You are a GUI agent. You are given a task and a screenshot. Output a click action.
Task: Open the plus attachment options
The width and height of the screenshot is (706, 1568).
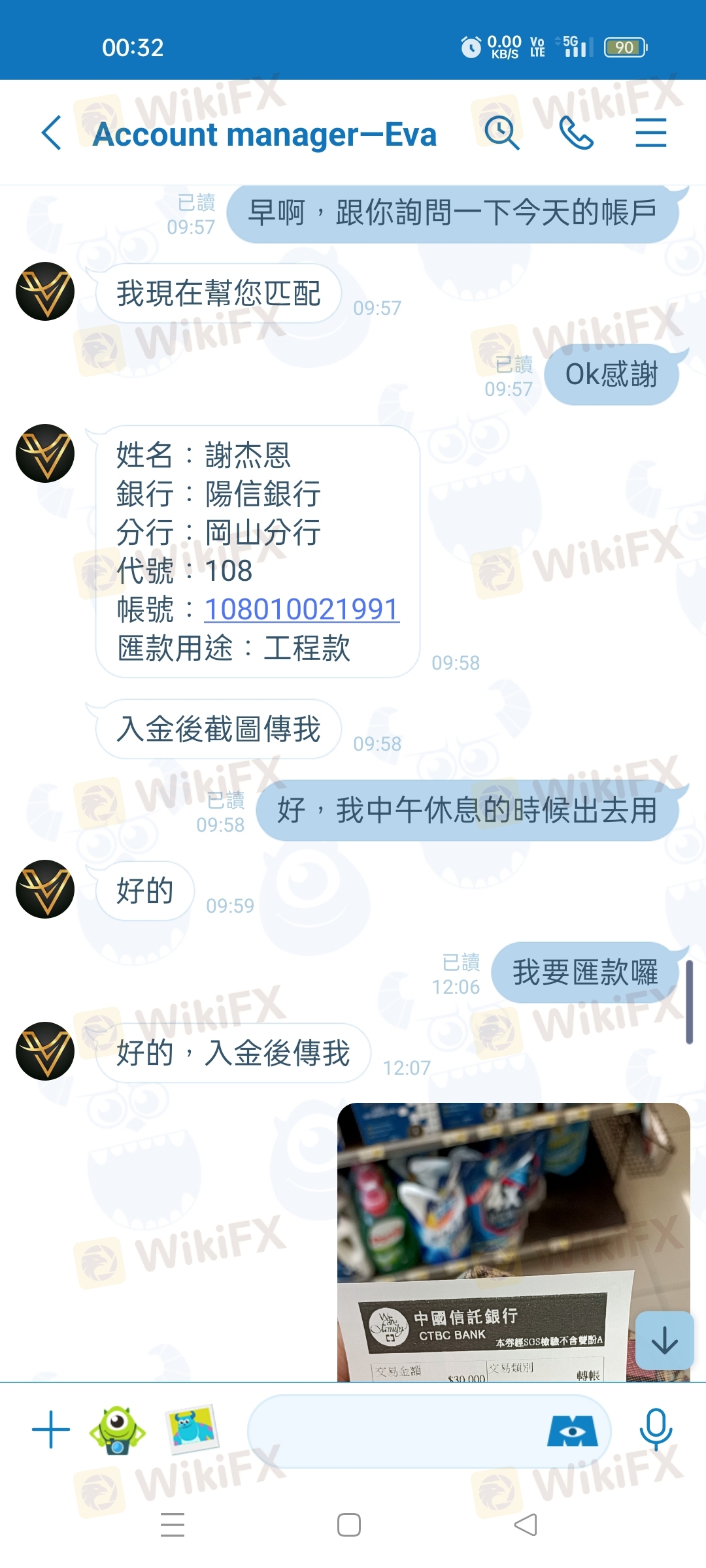click(51, 1429)
